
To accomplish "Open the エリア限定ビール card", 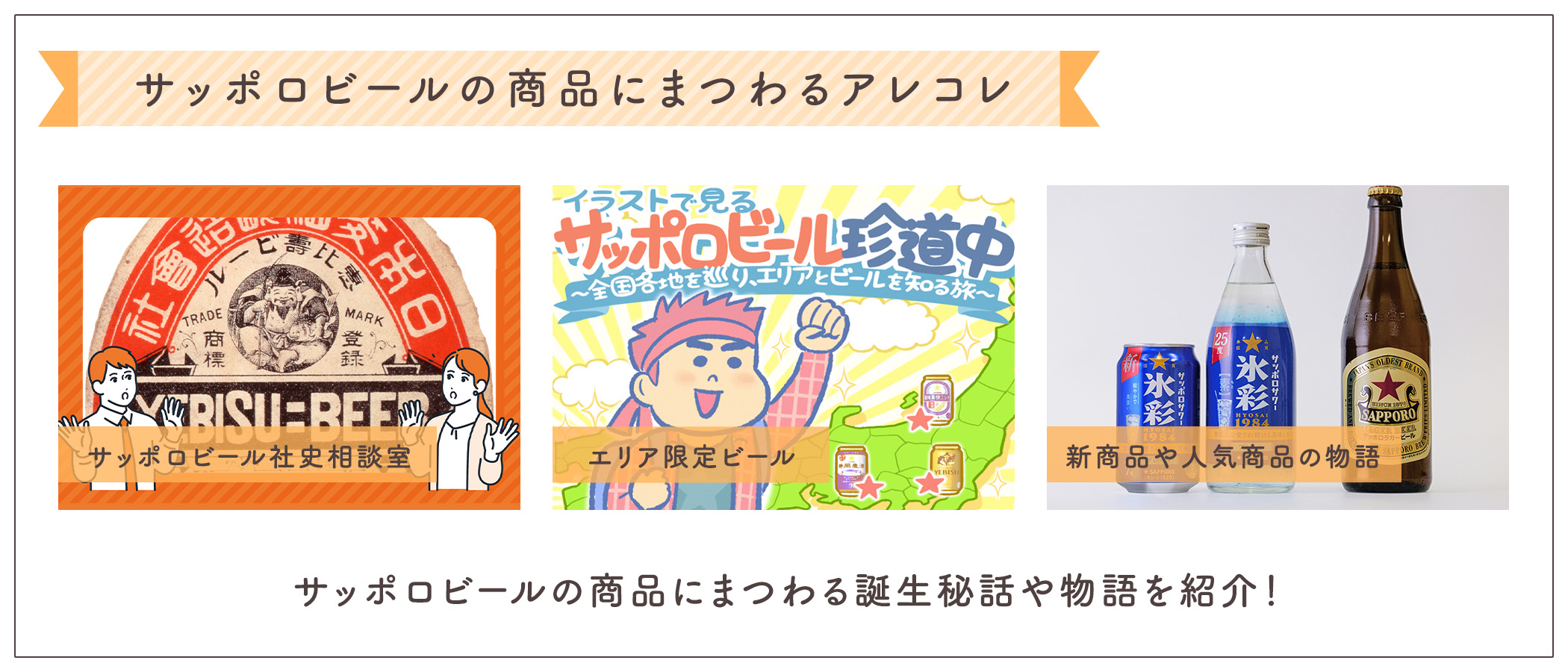I will pos(783,347).
